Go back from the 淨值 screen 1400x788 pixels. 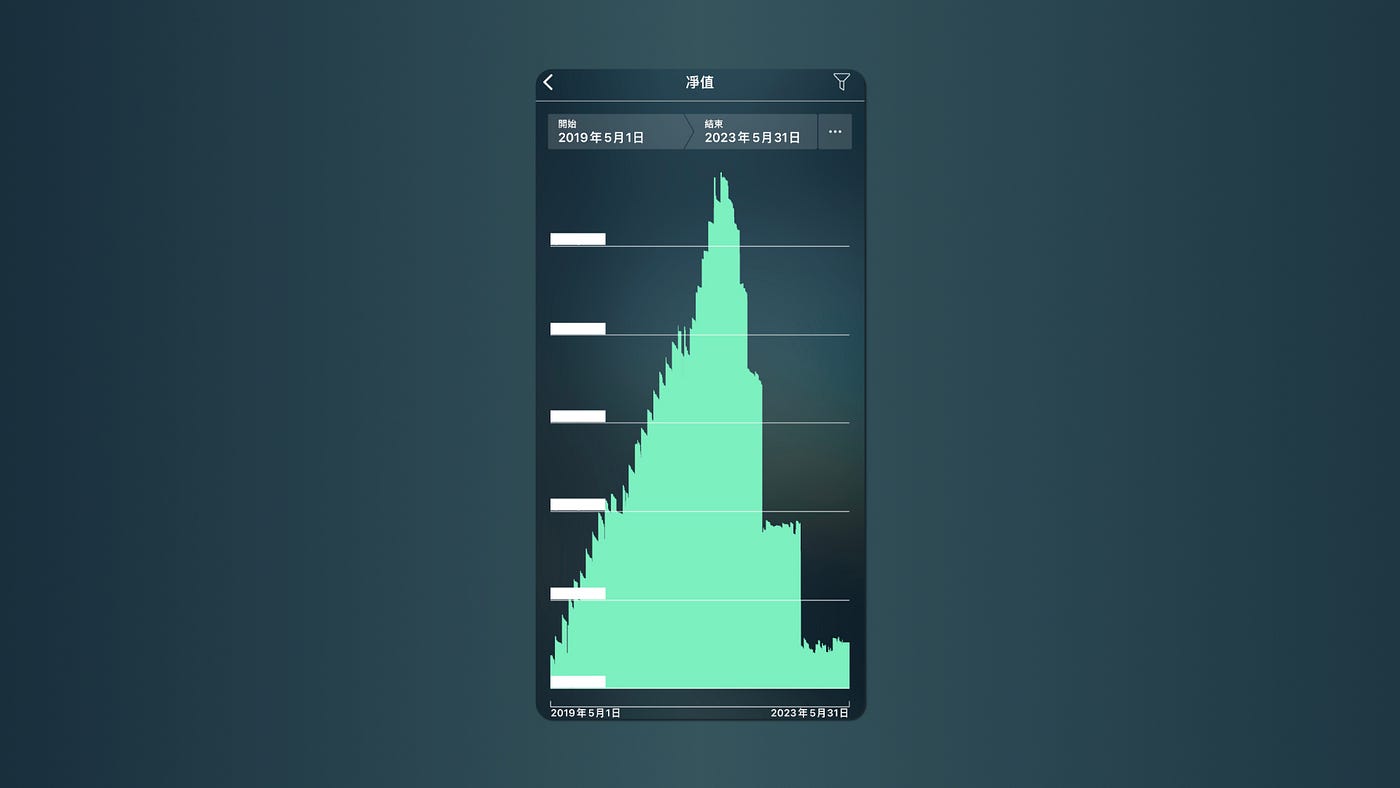[x=548, y=83]
